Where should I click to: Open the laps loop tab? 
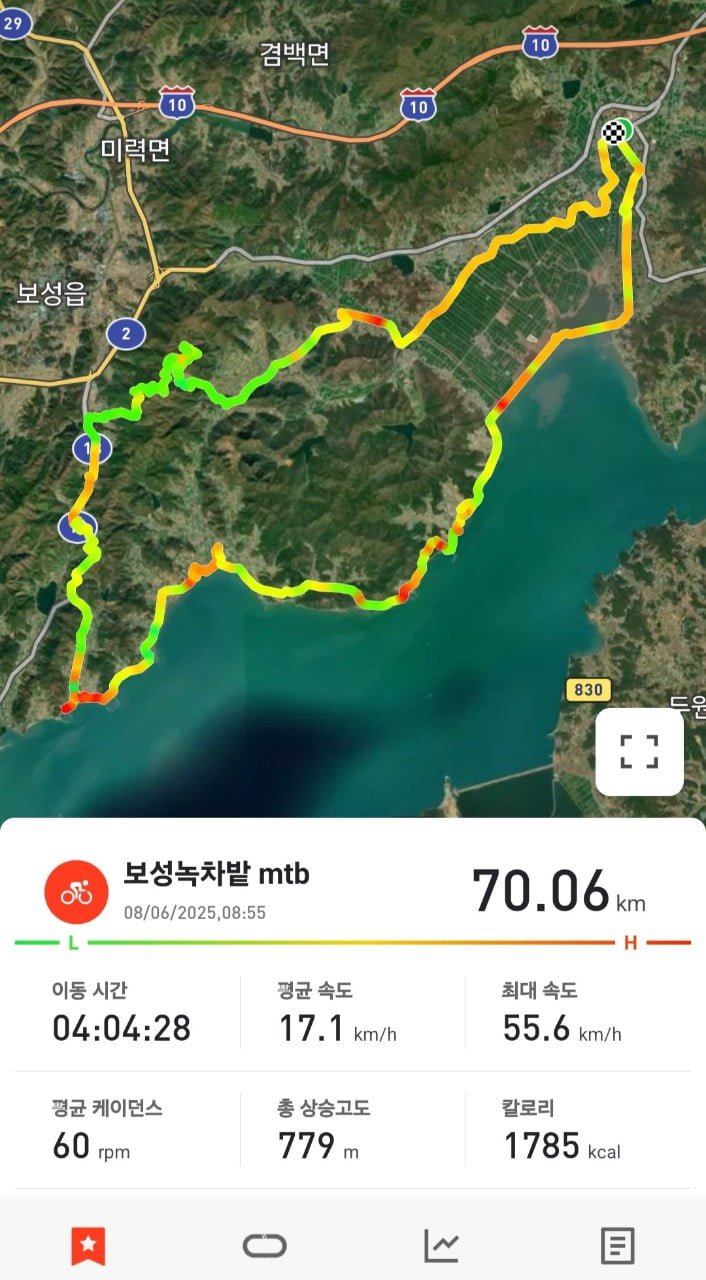[x=265, y=1245]
